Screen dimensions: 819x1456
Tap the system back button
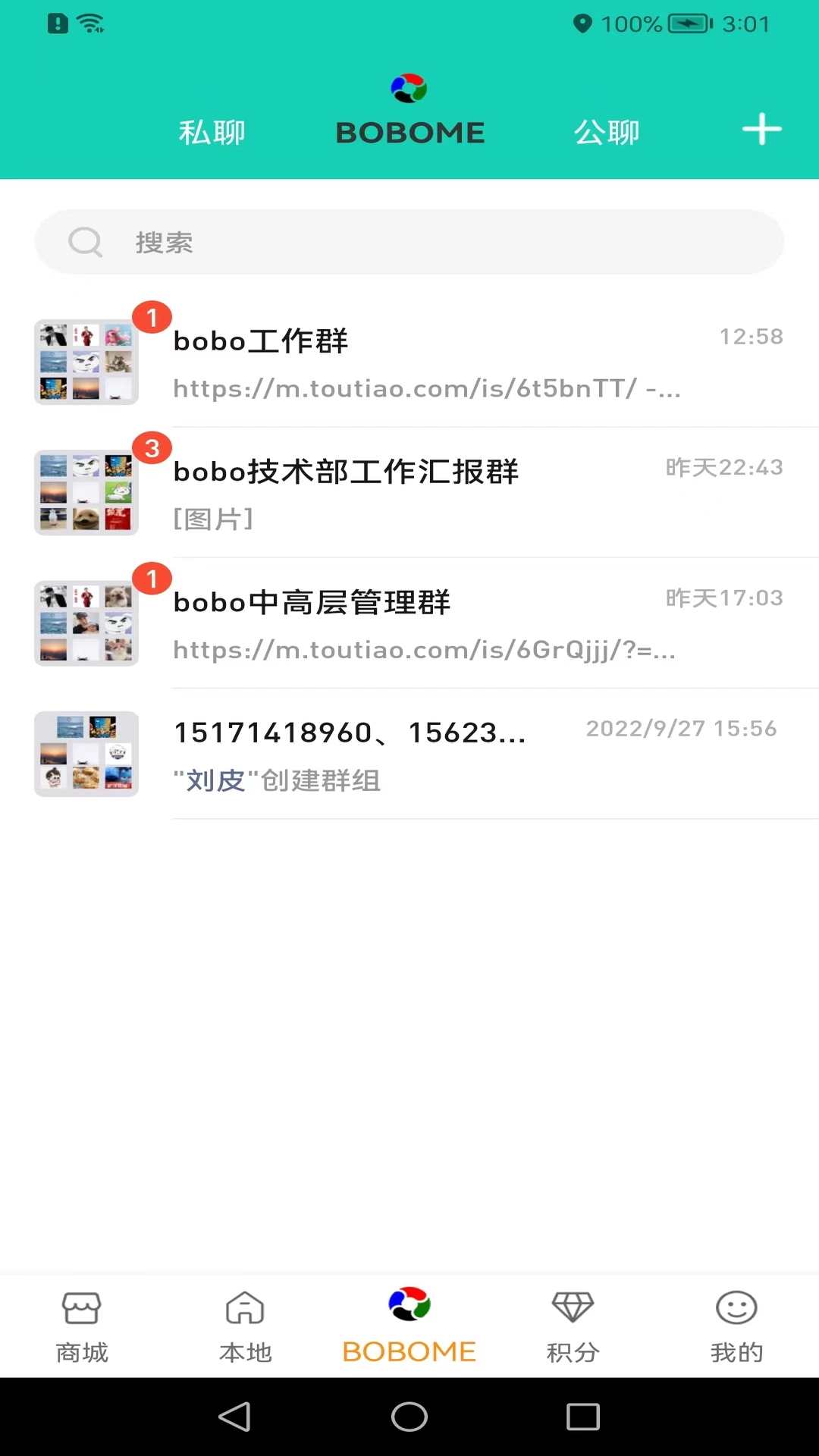[x=235, y=1417]
